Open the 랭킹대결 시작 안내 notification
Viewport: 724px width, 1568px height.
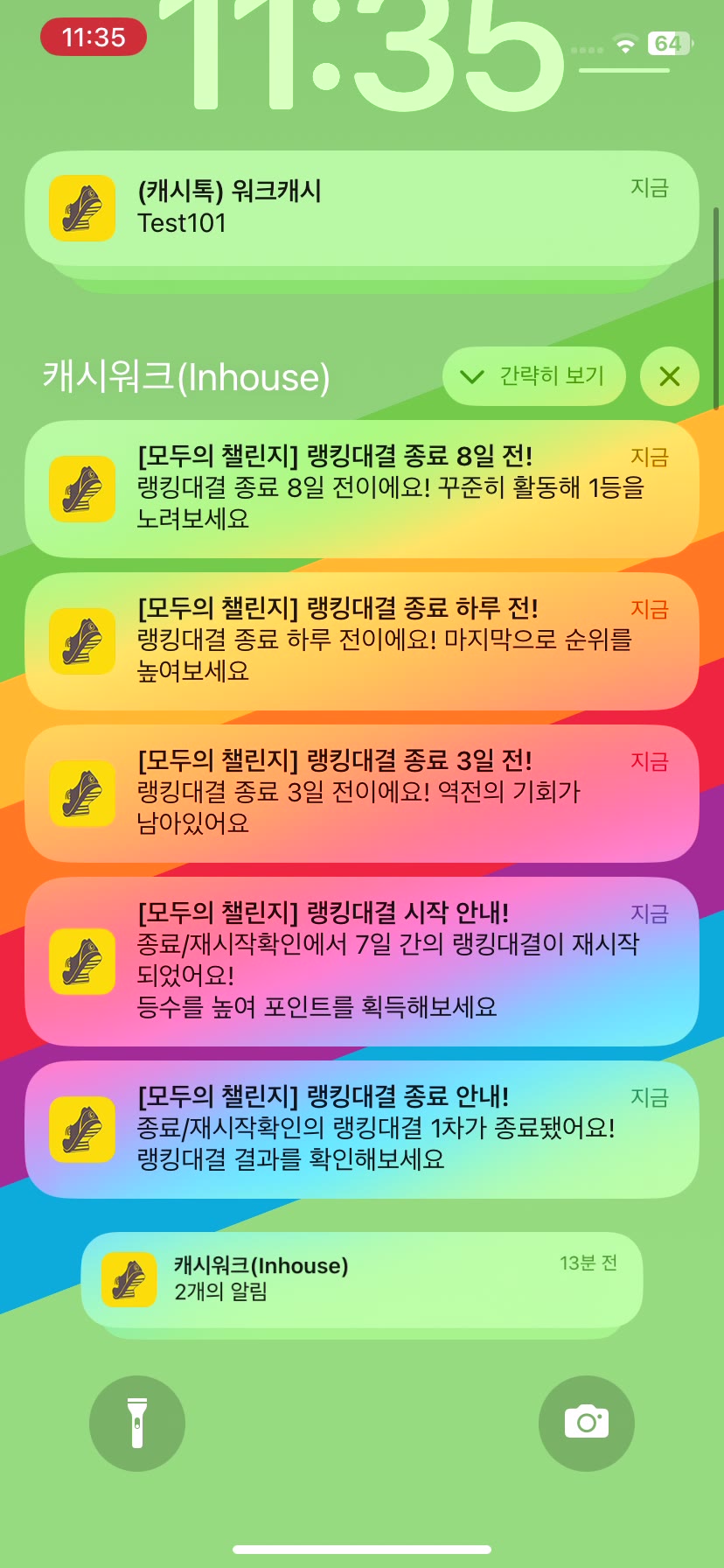pyautogui.click(x=362, y=961)
